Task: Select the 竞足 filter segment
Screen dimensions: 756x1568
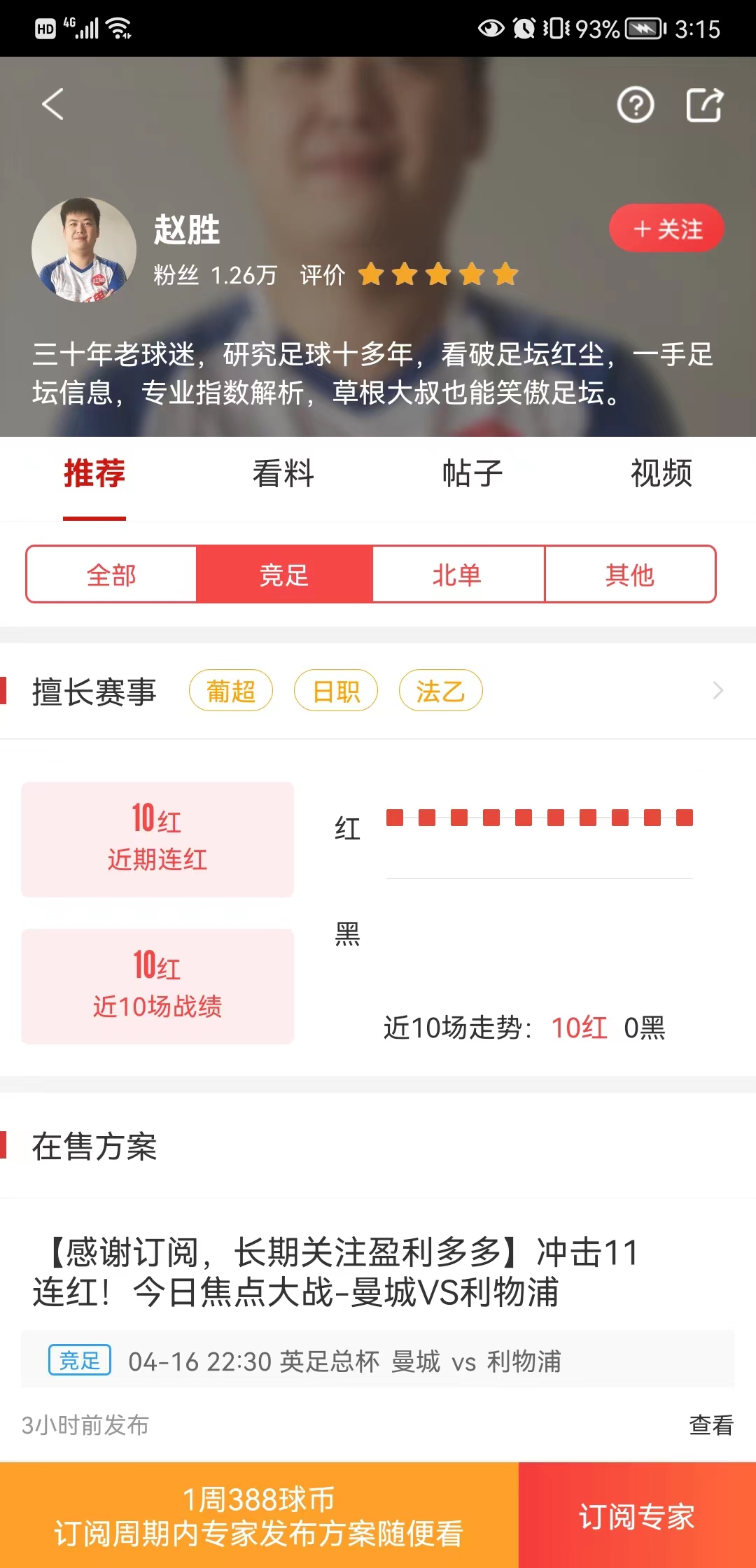Action: tap(284, 575)
